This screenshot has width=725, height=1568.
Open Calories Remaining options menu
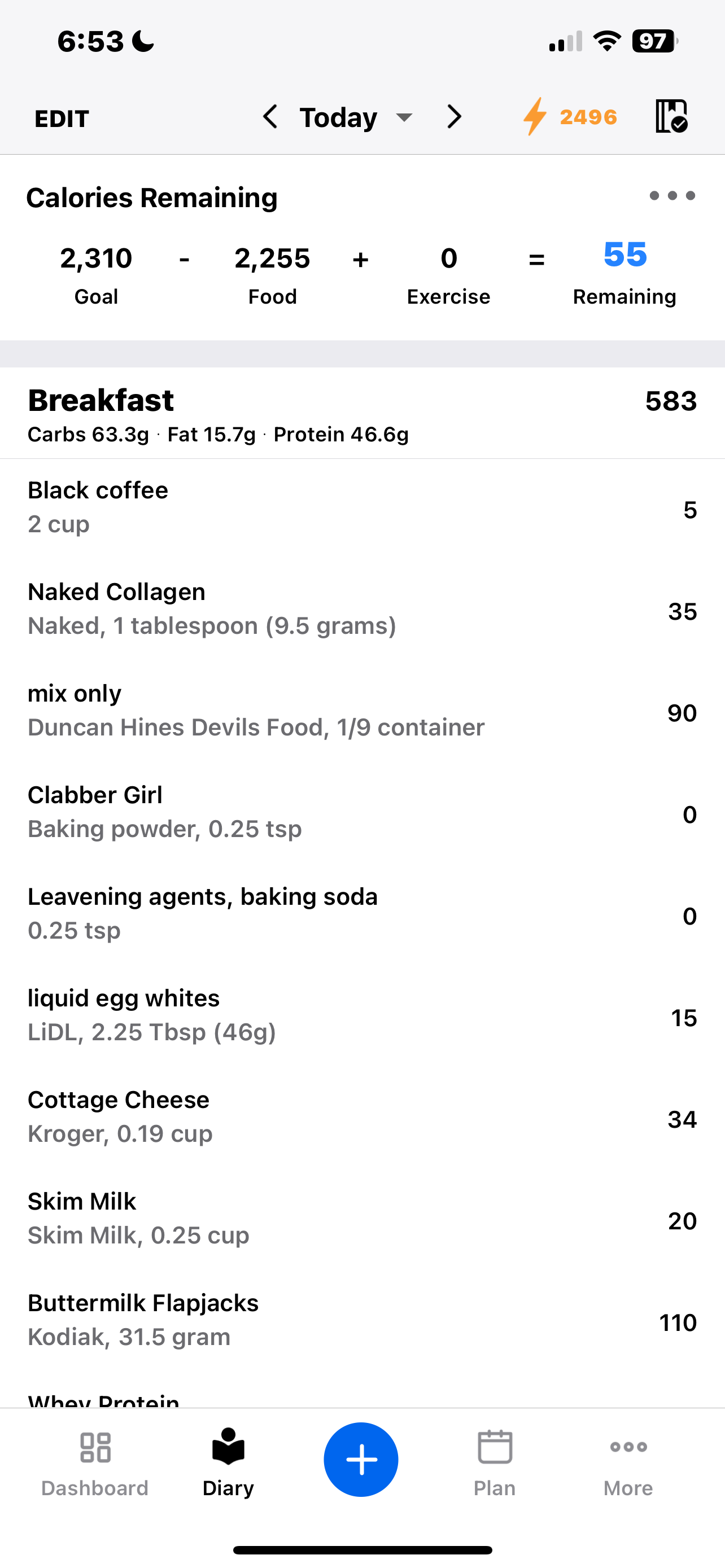672,196
